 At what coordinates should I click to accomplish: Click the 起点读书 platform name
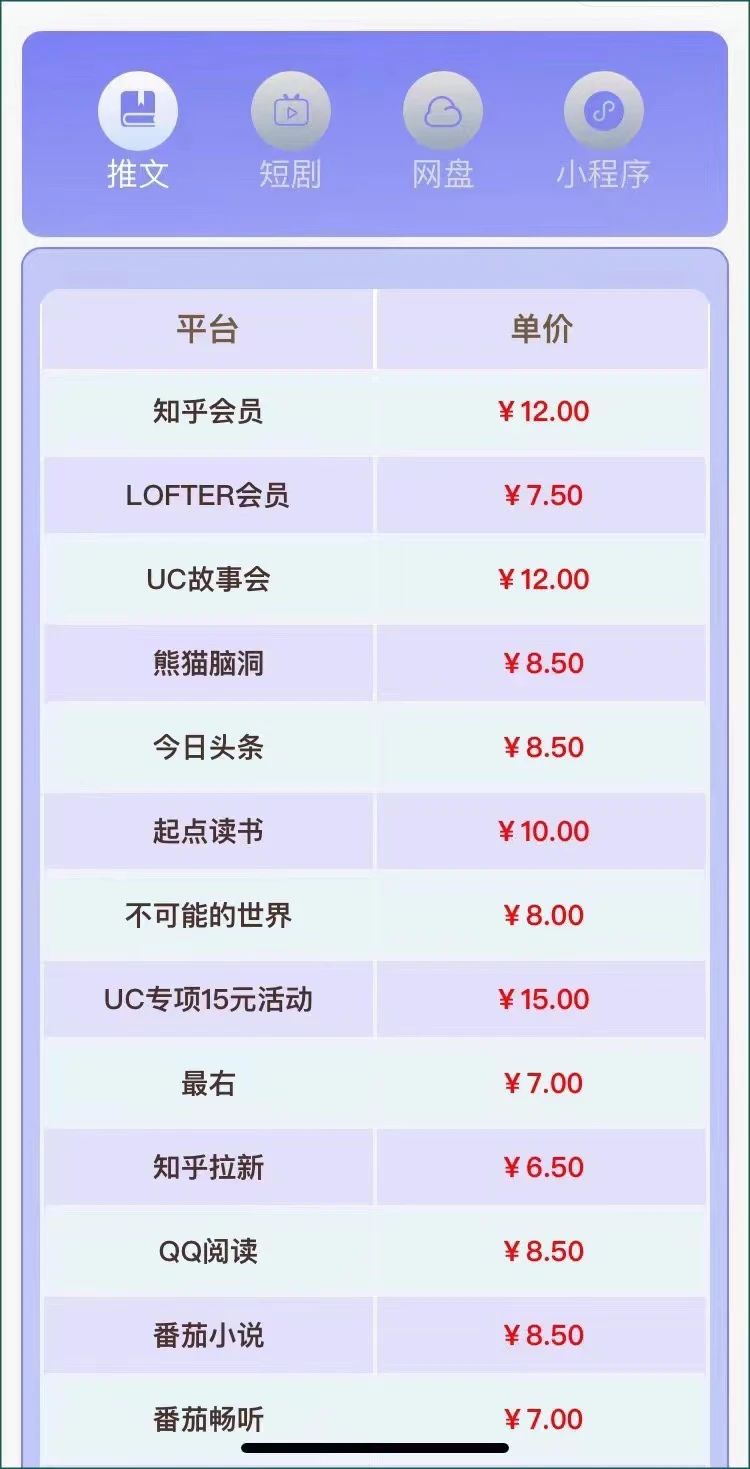click(x=206, y=831)
